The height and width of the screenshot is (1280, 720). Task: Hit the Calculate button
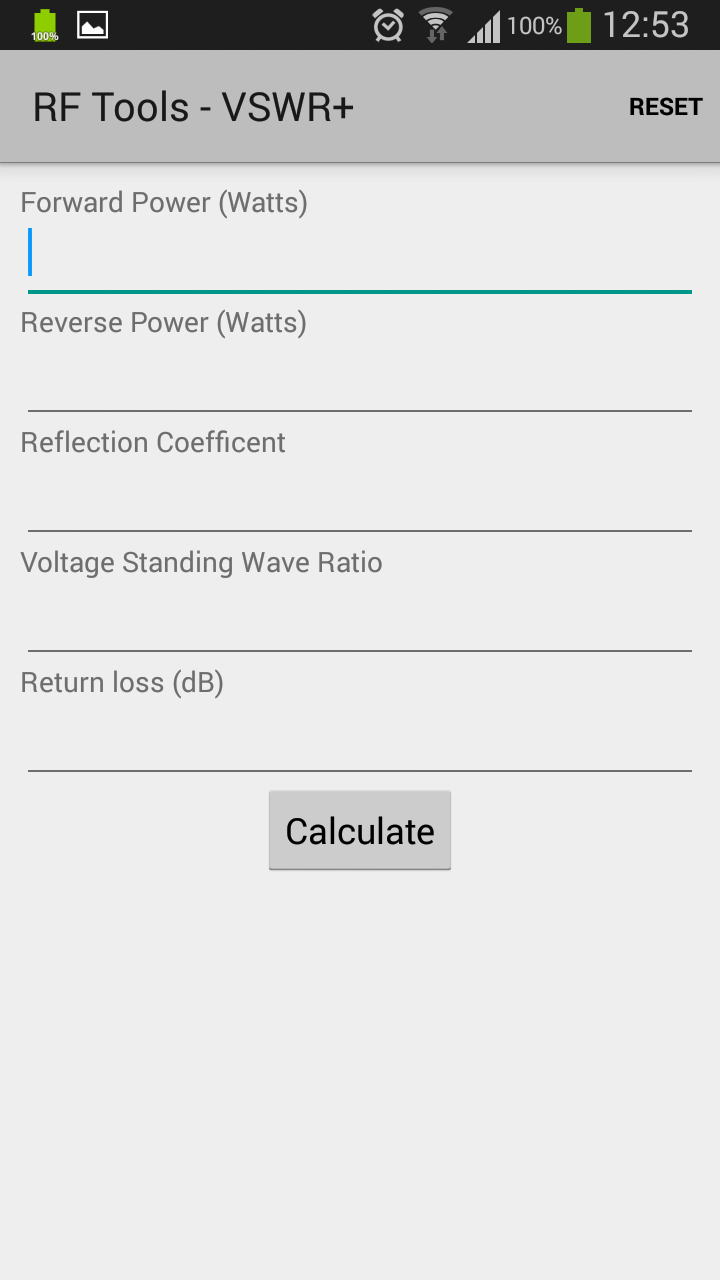360,831
